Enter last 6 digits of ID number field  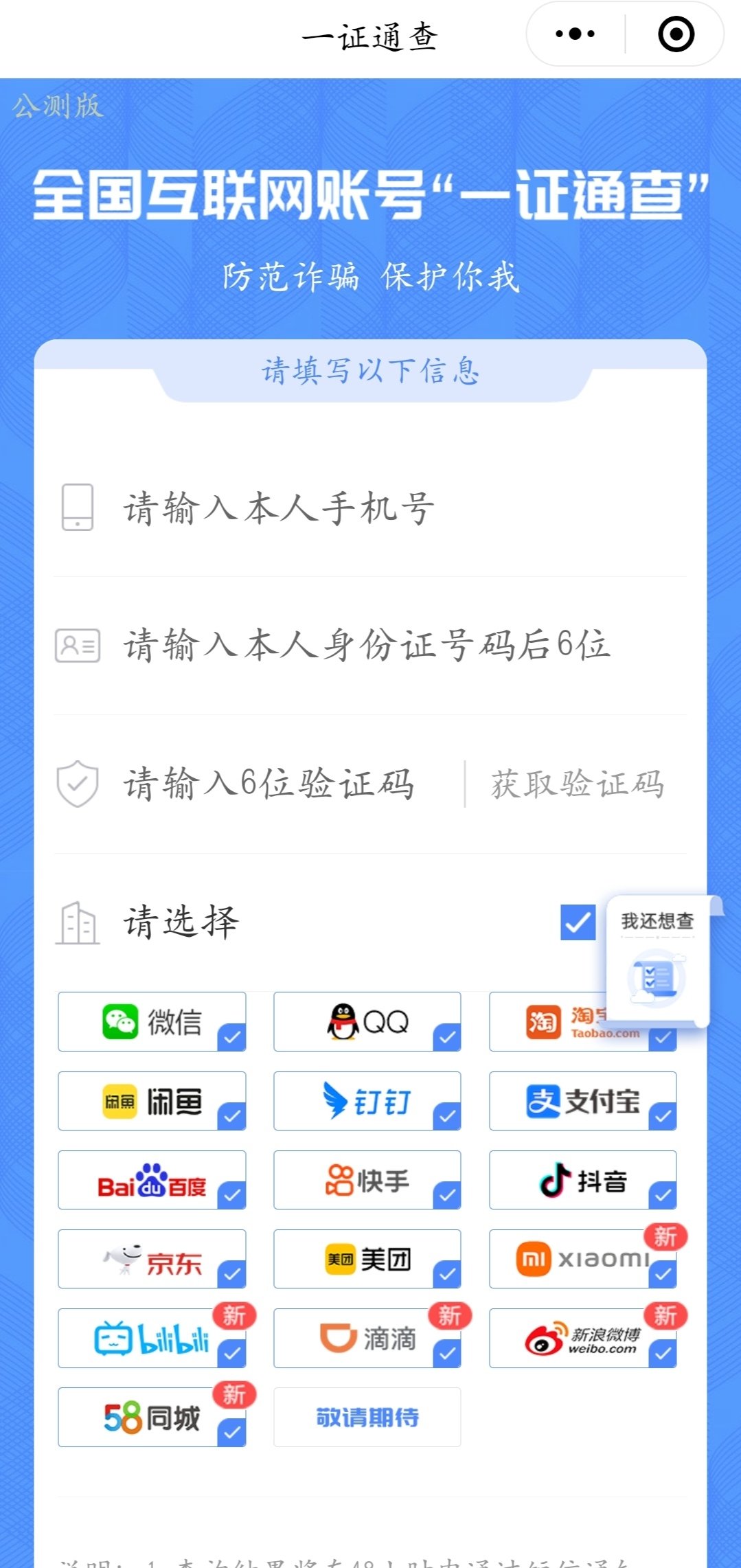coord(371,646)
